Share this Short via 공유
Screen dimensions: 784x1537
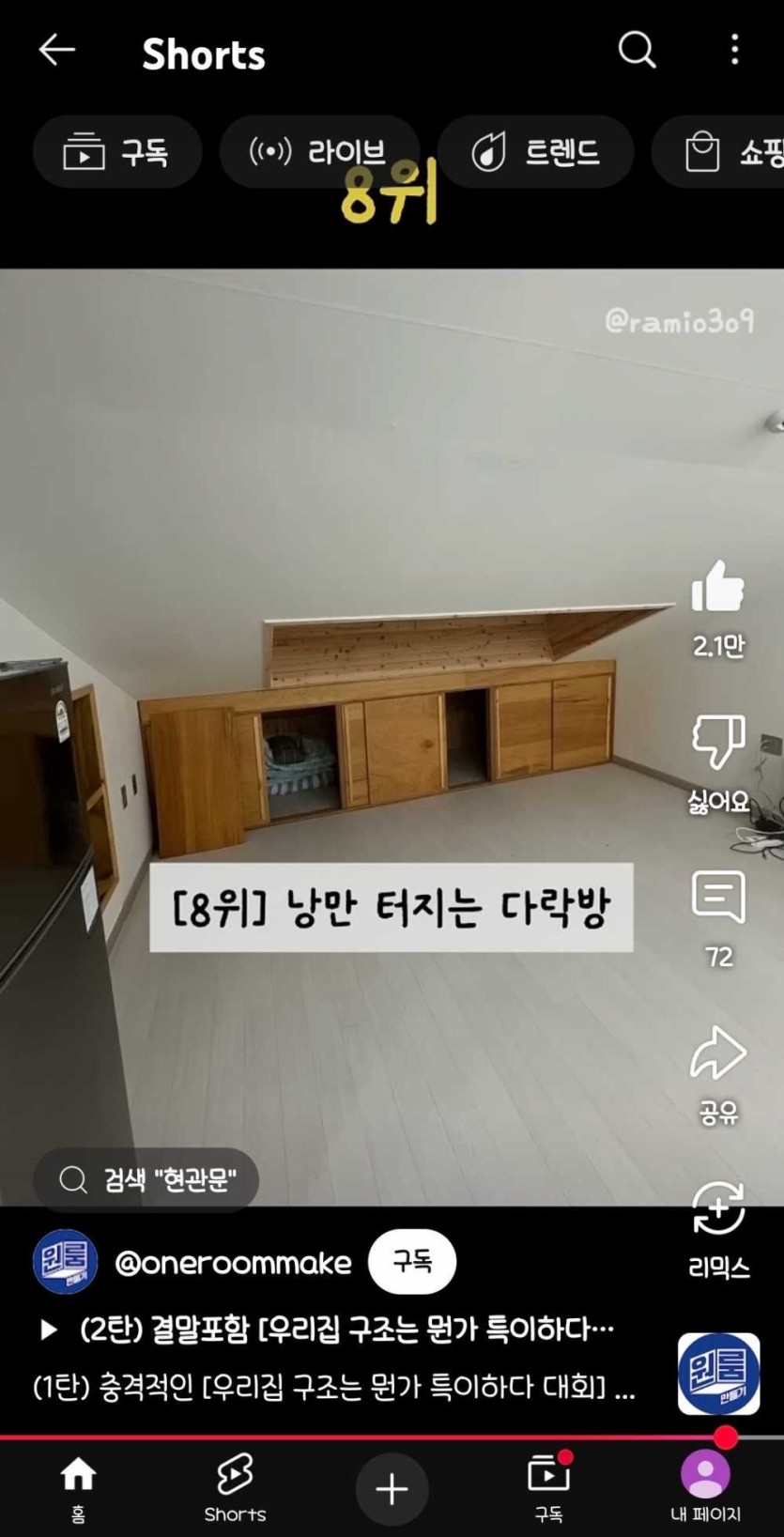coord(718,1053)
